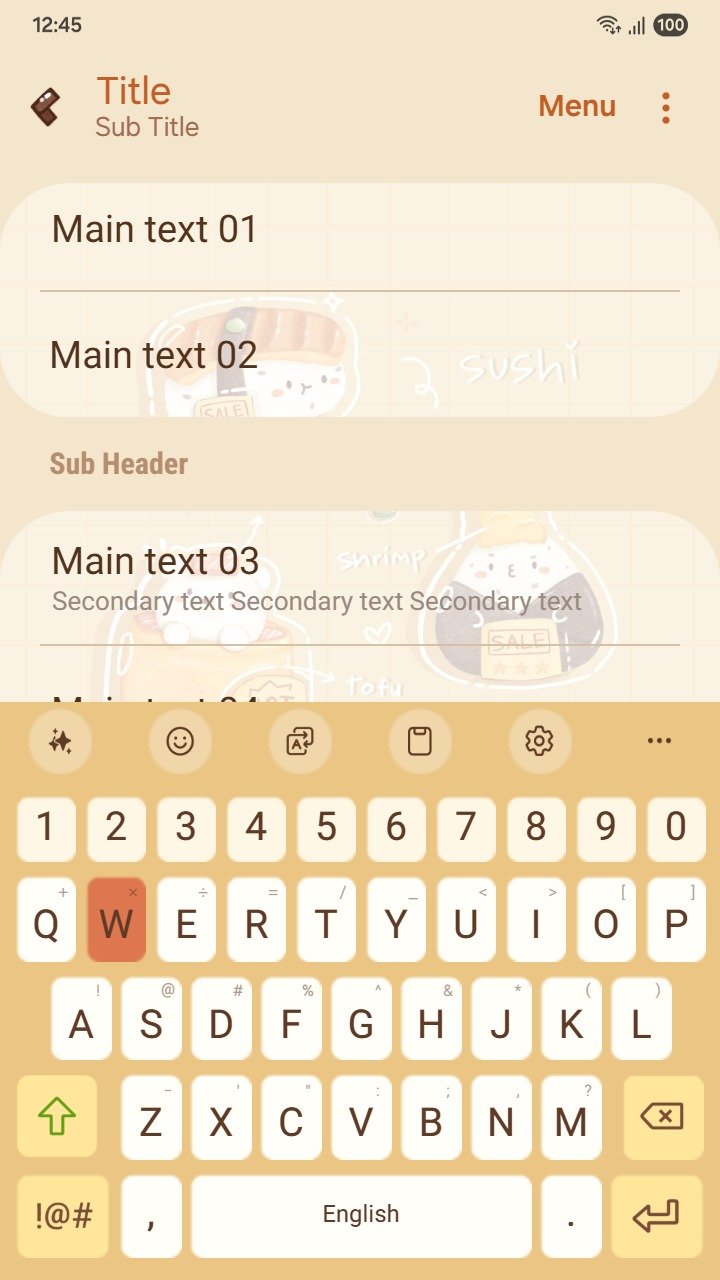
Task: Tap the English space bar
Action: pos(361,1216)
